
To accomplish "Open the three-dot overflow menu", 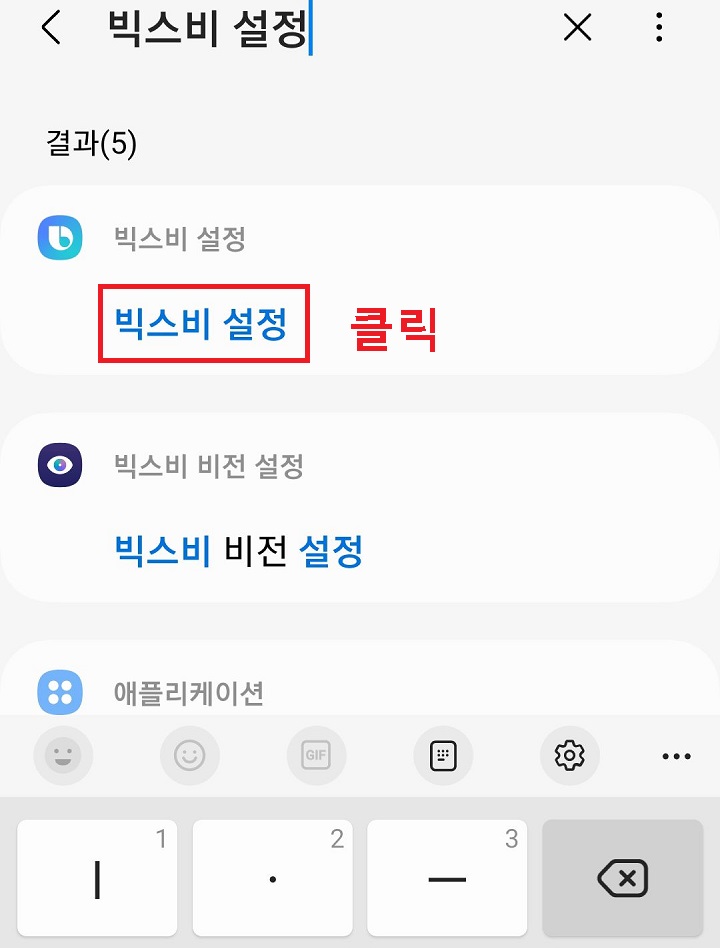I will coord(659,28).
